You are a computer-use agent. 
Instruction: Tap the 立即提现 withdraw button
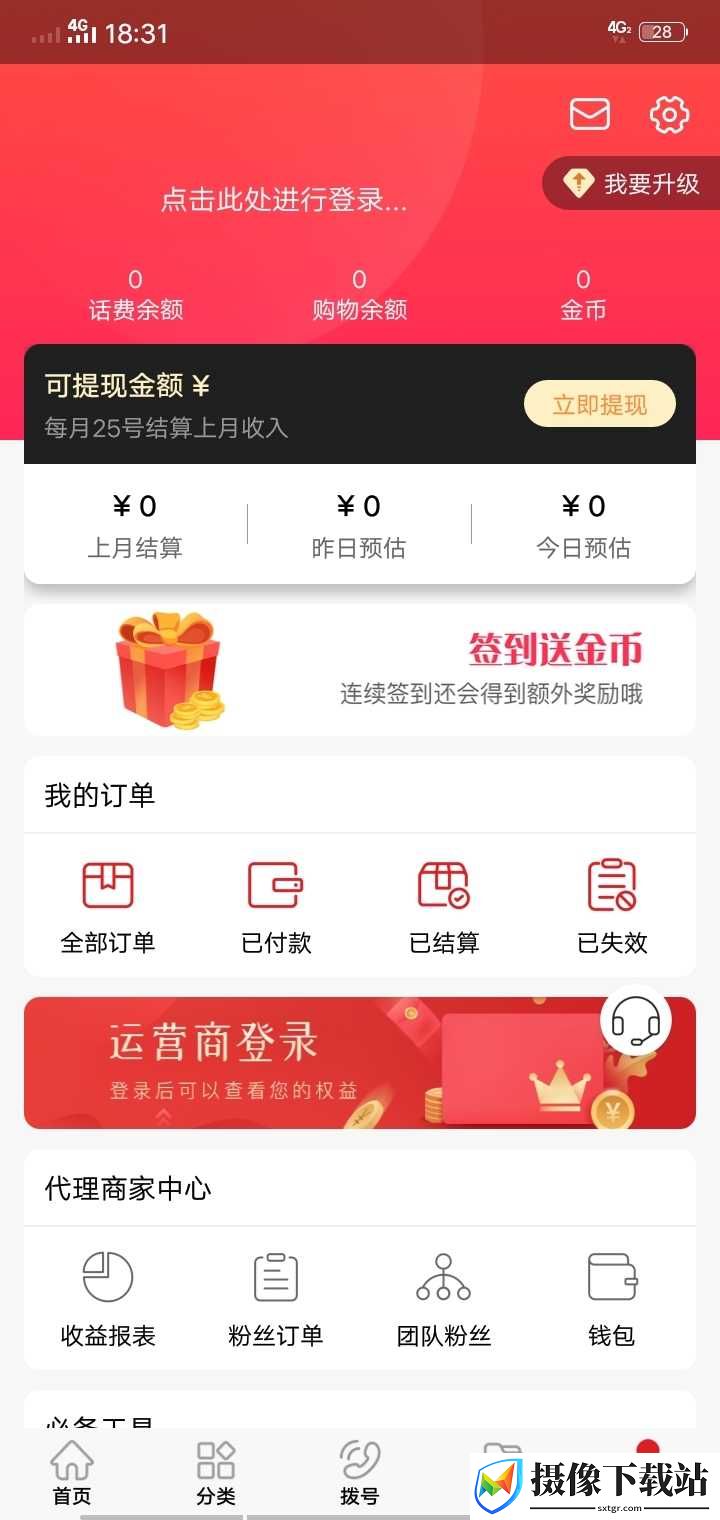600,404
